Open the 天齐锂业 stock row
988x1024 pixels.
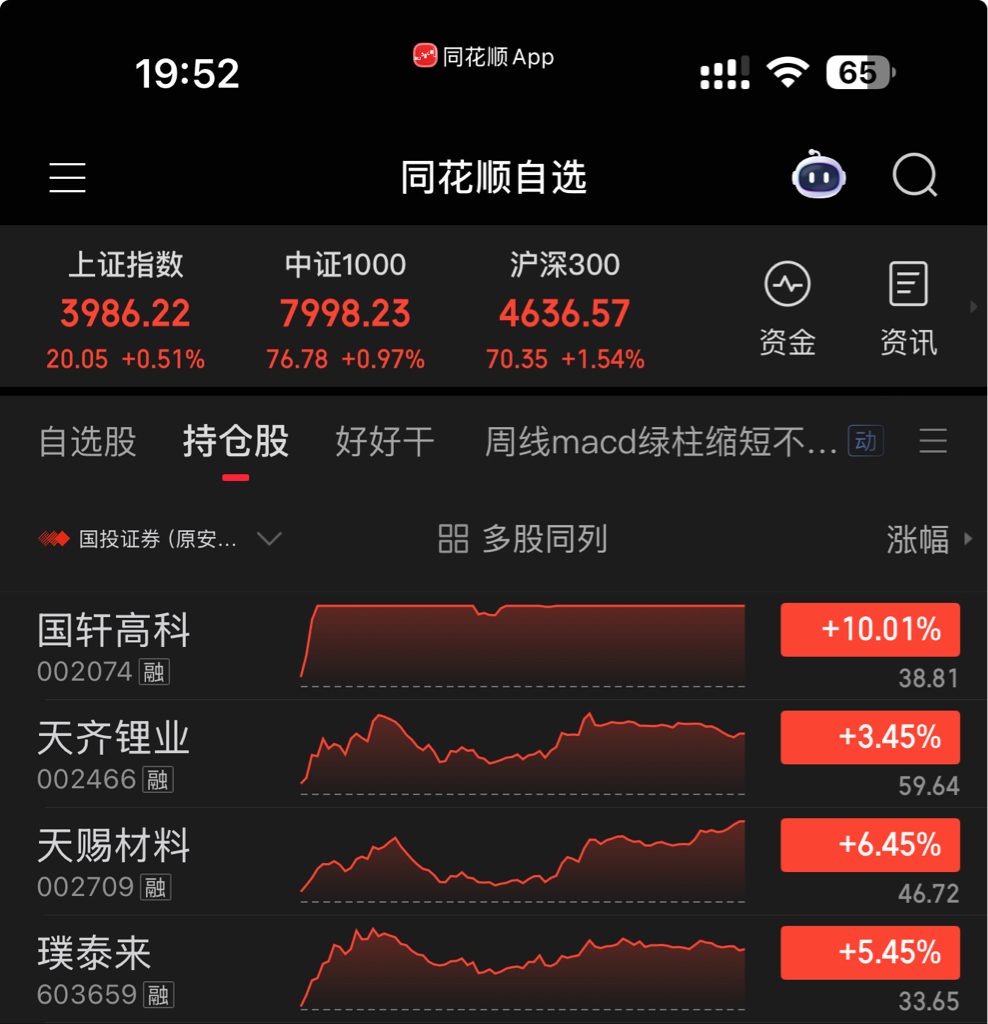[494, 754]
